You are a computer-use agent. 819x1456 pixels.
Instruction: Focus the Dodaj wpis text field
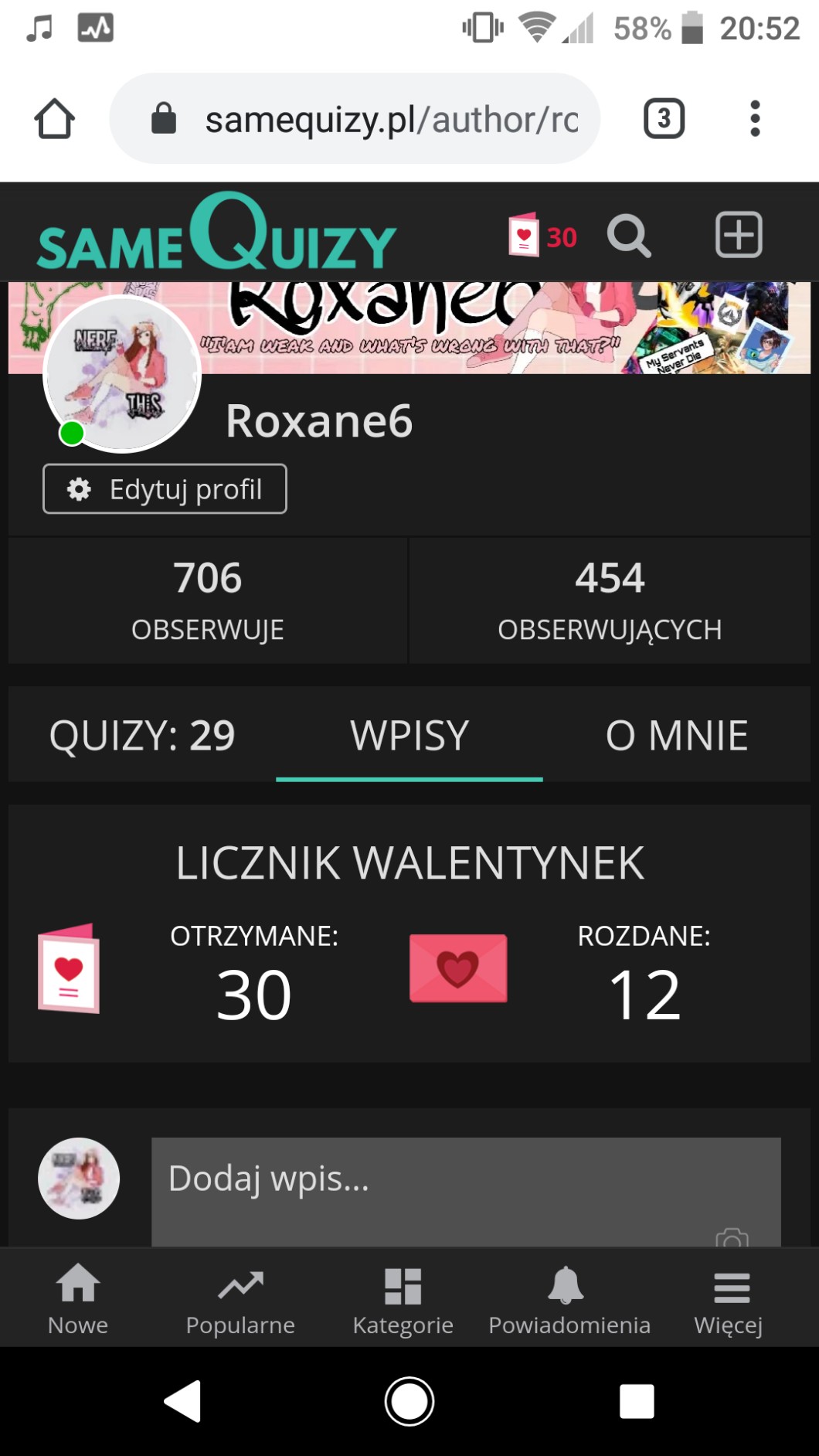click(x=465, y=1181)
